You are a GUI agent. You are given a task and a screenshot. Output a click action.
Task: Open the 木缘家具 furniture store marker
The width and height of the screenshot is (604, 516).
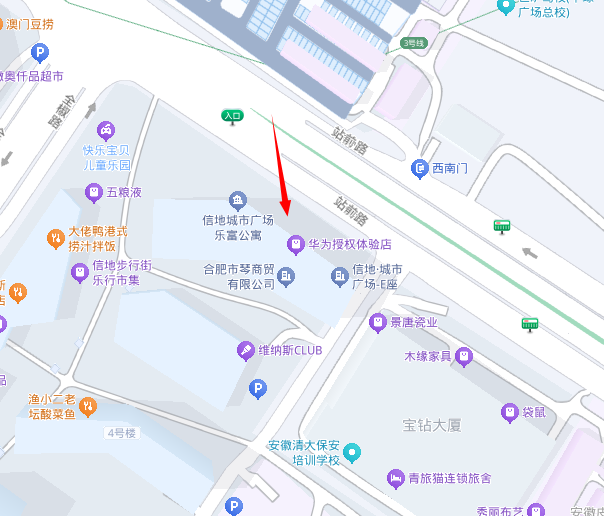463,356
